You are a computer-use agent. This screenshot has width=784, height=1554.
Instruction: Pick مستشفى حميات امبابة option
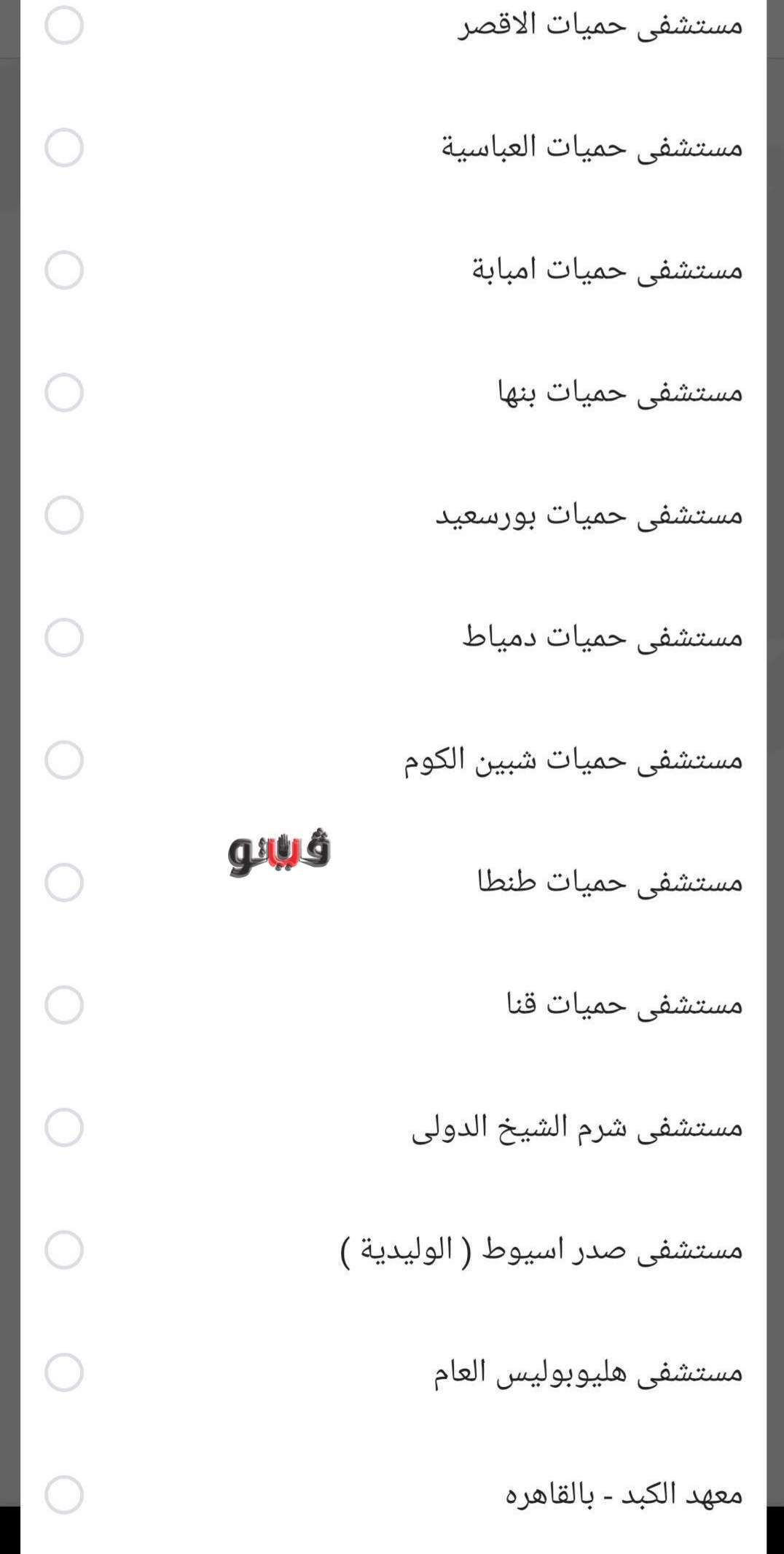coord(64,270)
